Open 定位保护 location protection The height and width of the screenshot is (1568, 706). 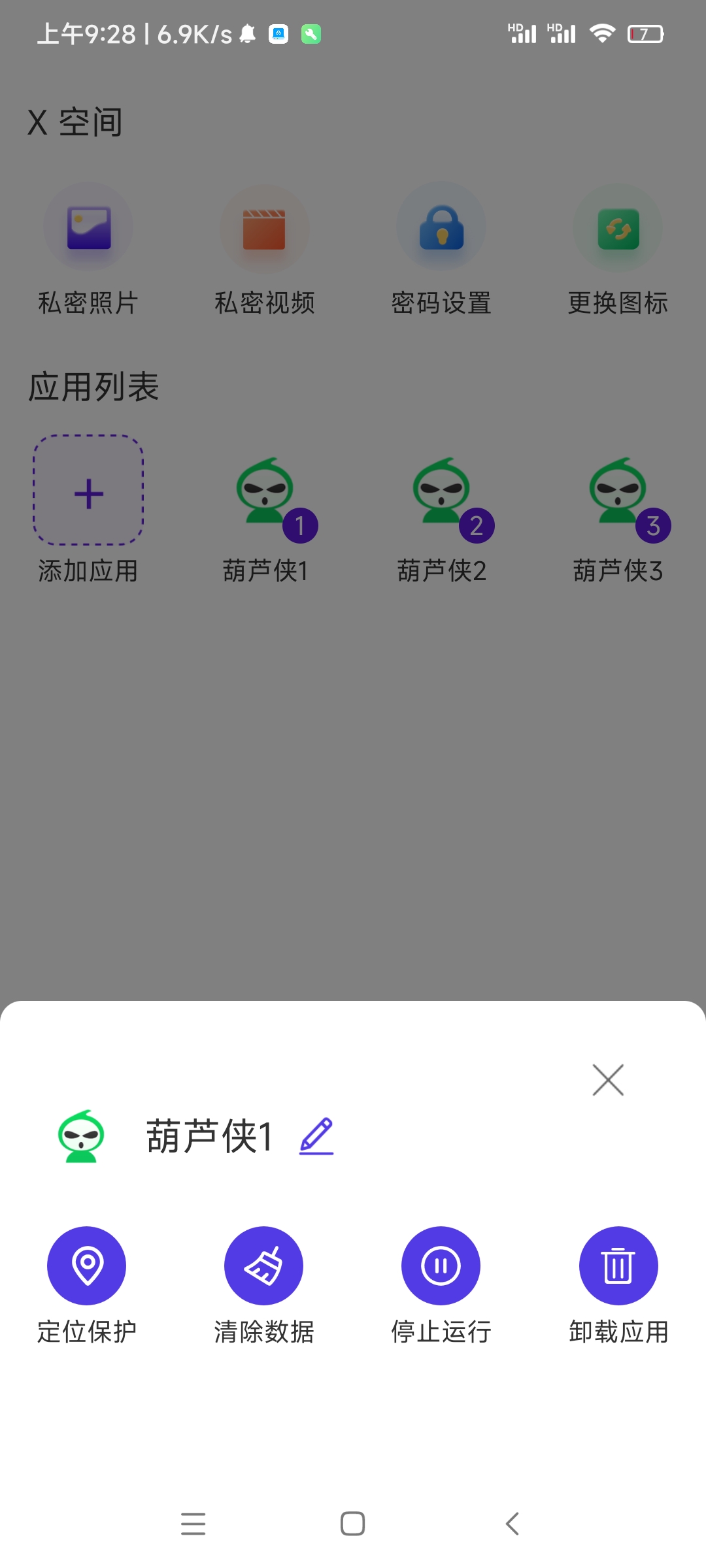(87, 1266)
